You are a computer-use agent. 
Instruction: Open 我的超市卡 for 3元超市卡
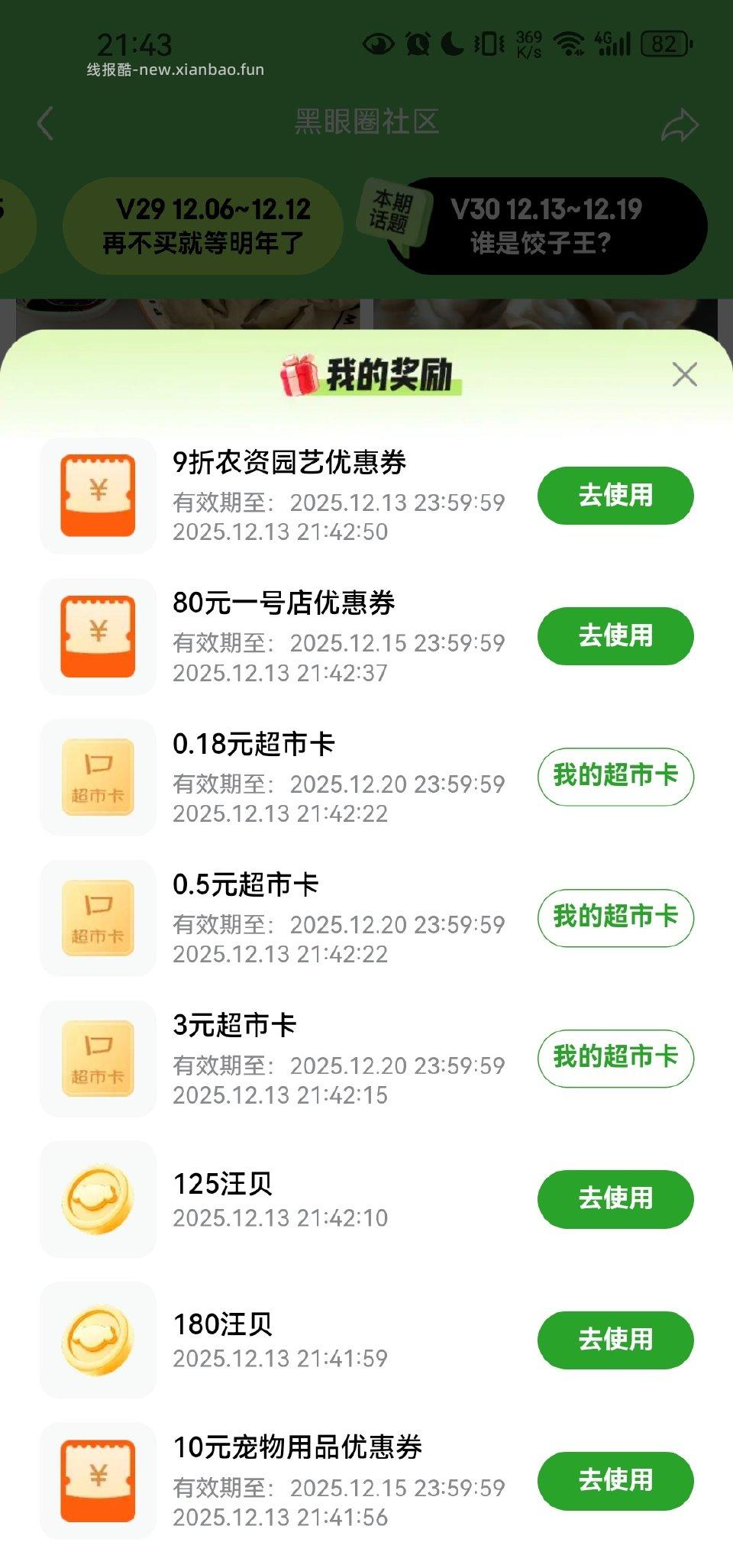coord(615,1059)
